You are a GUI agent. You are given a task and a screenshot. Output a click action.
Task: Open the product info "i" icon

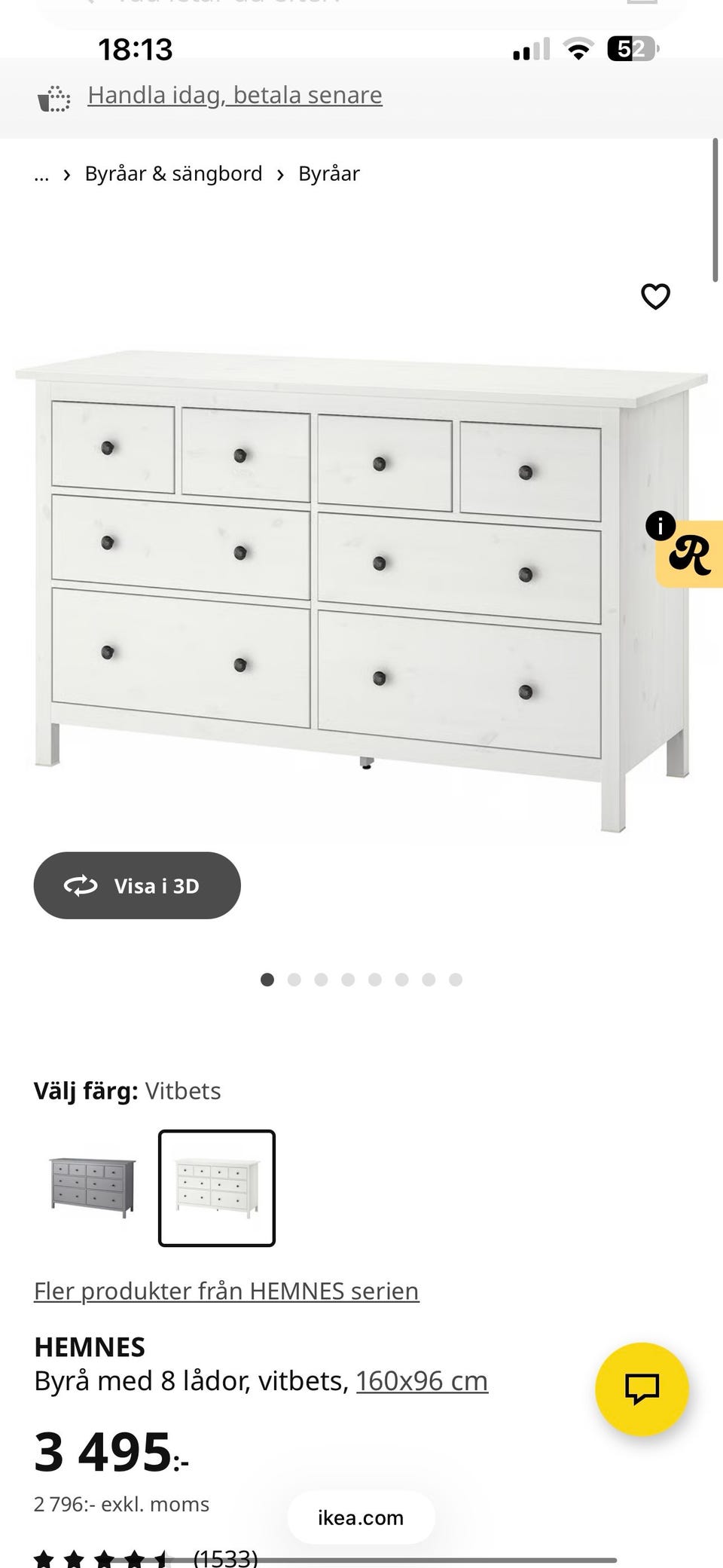[661, 527]
